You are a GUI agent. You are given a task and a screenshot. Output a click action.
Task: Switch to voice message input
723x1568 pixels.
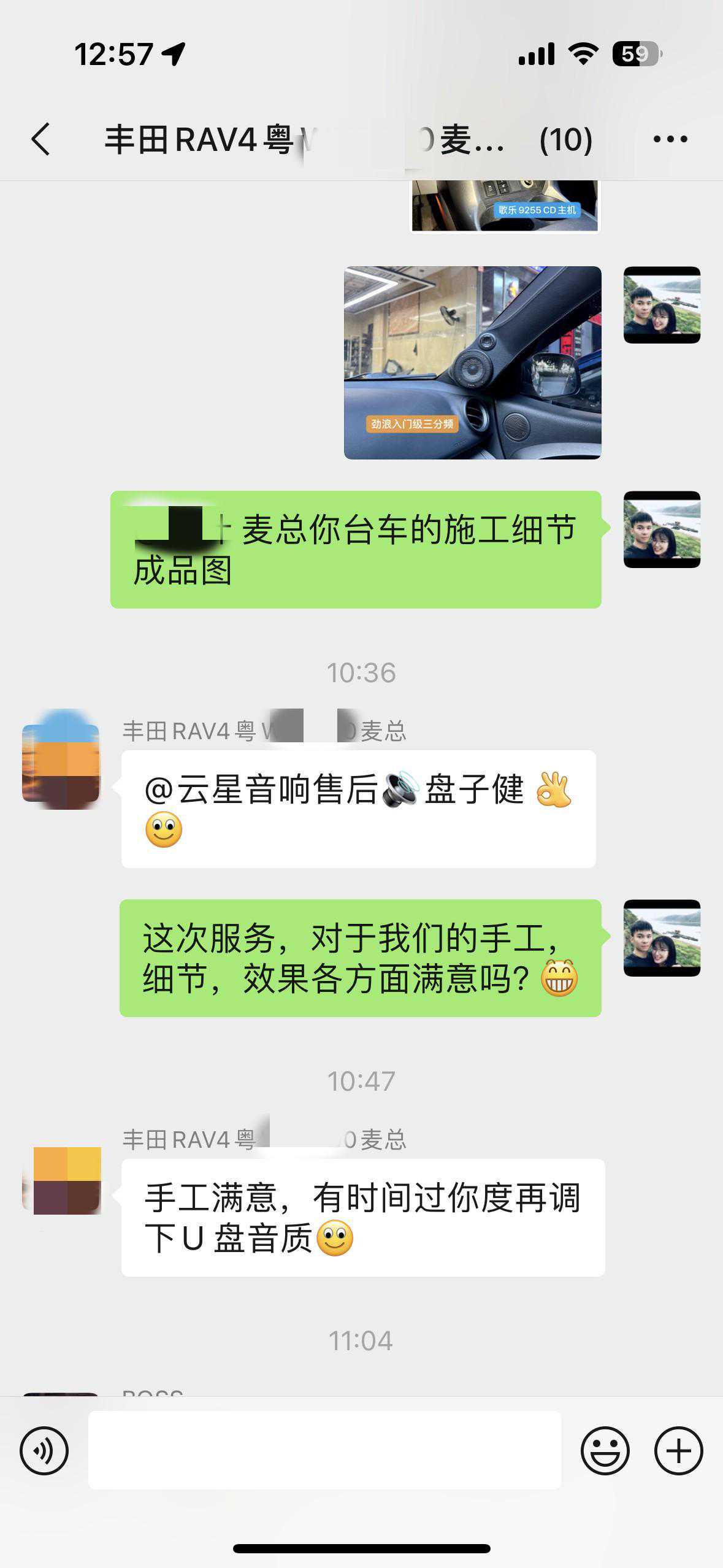[x=44, y=1451]
